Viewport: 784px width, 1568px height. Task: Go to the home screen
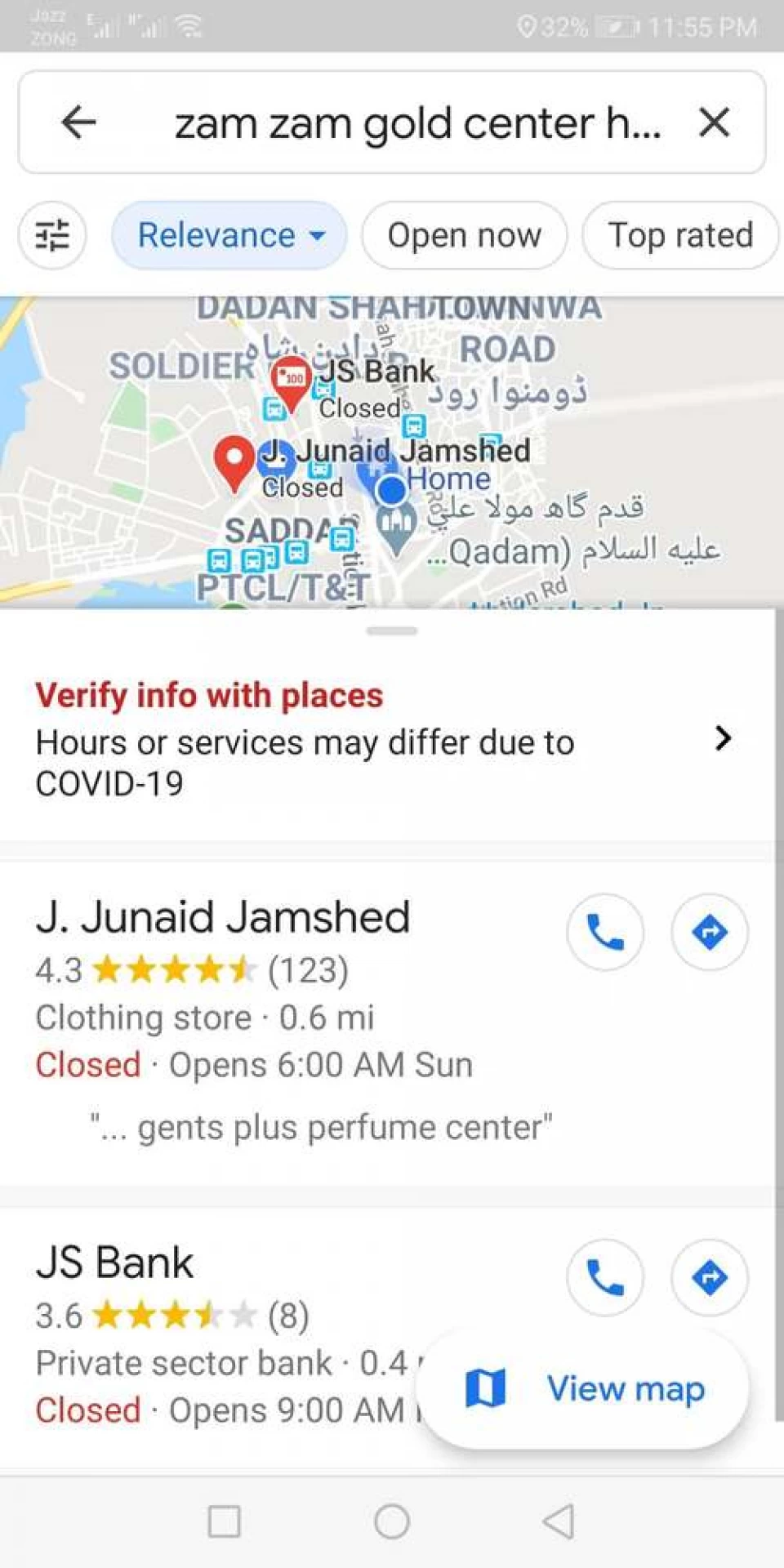tap(392, 1521)
